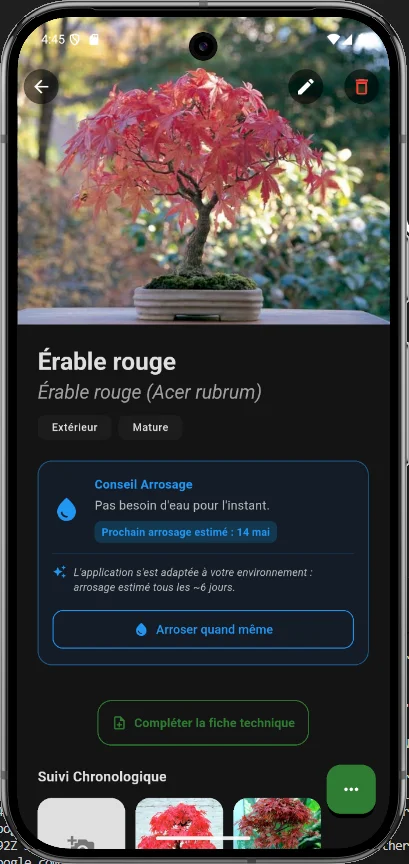The height and width of the screenshot is (864, 409).
Task: Open Compléter la fiche technique
Action: (203, 723)
